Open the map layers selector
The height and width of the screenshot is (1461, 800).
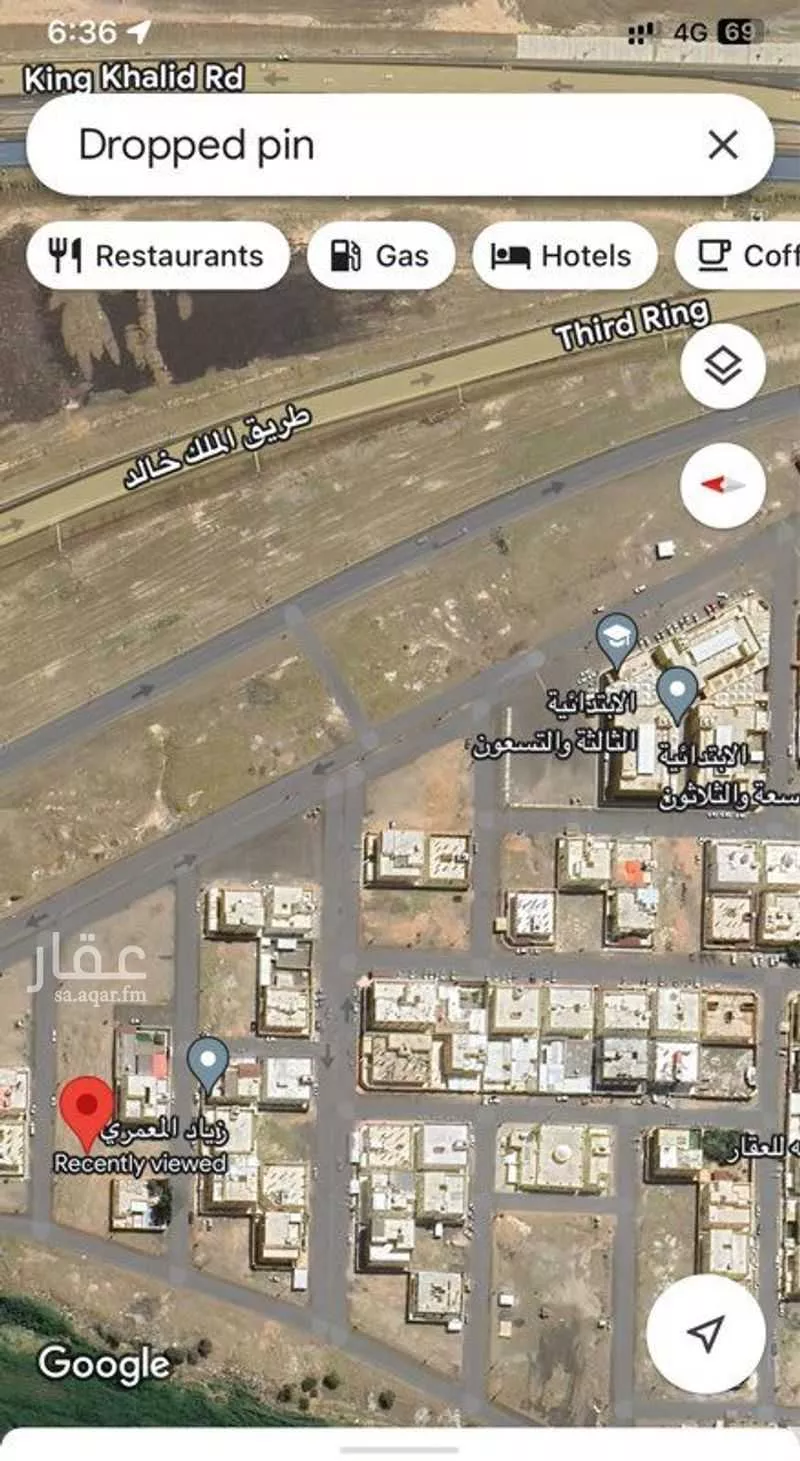click(x=722, y=367)
